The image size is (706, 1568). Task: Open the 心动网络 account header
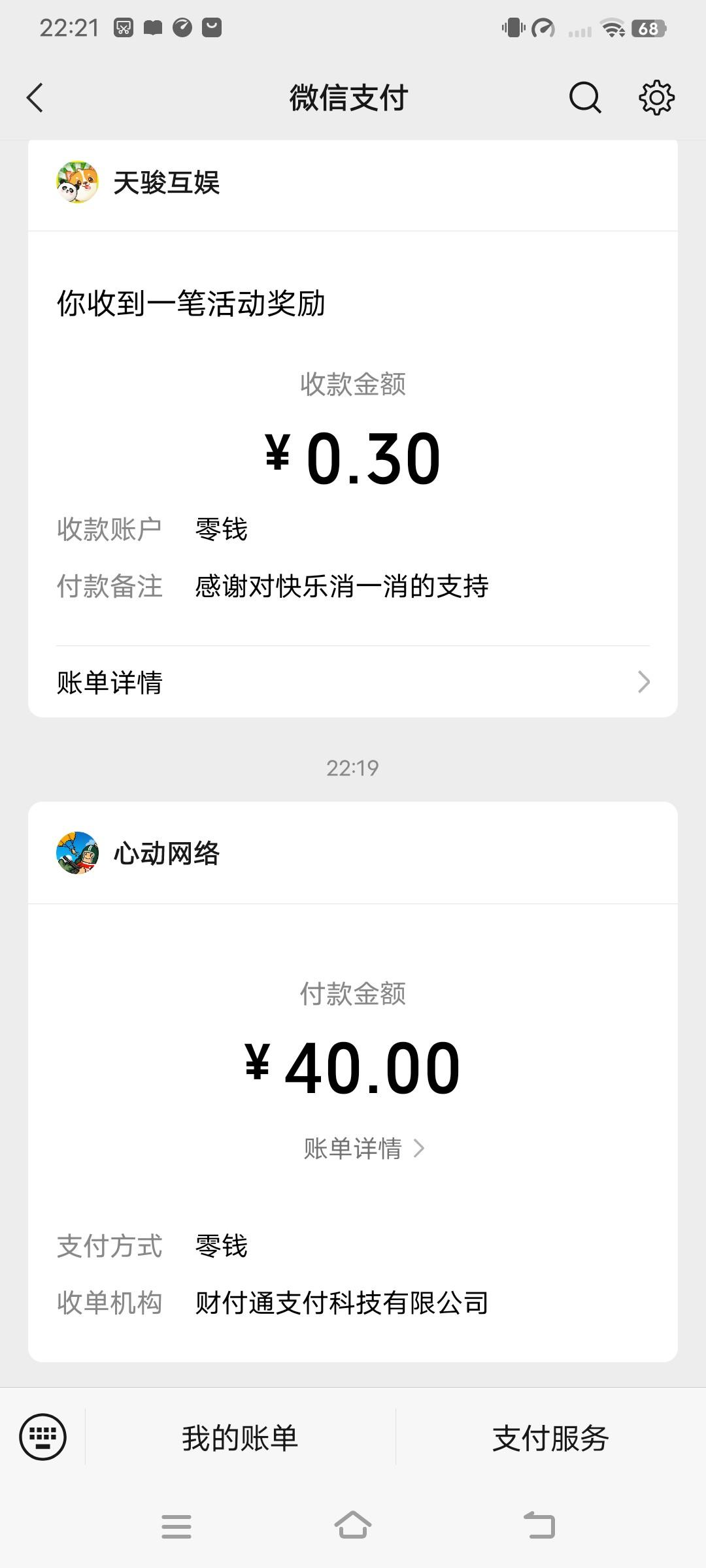pos(166,853)
